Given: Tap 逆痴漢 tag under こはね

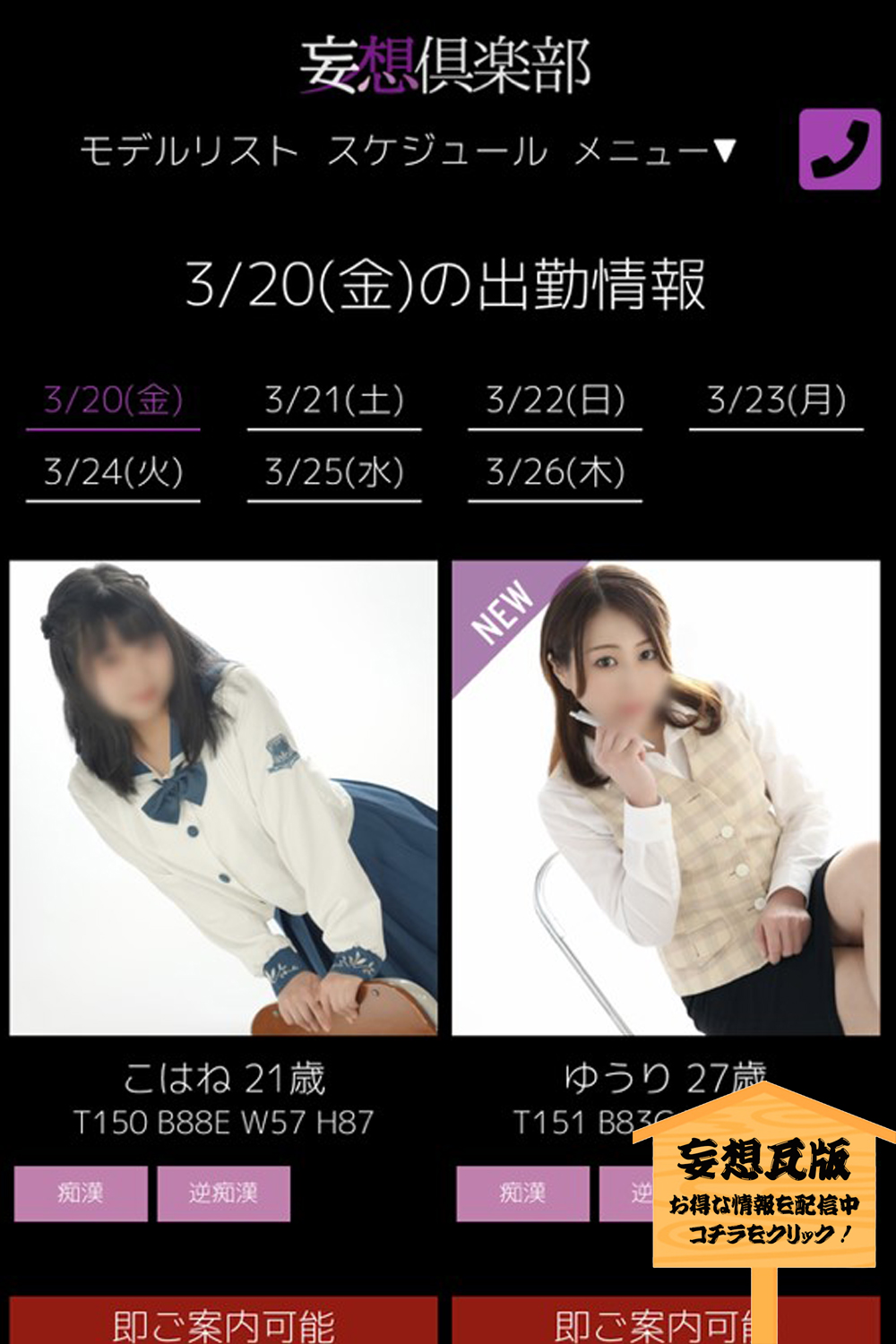Looking at the screenshot, I should click(223, 1193).
